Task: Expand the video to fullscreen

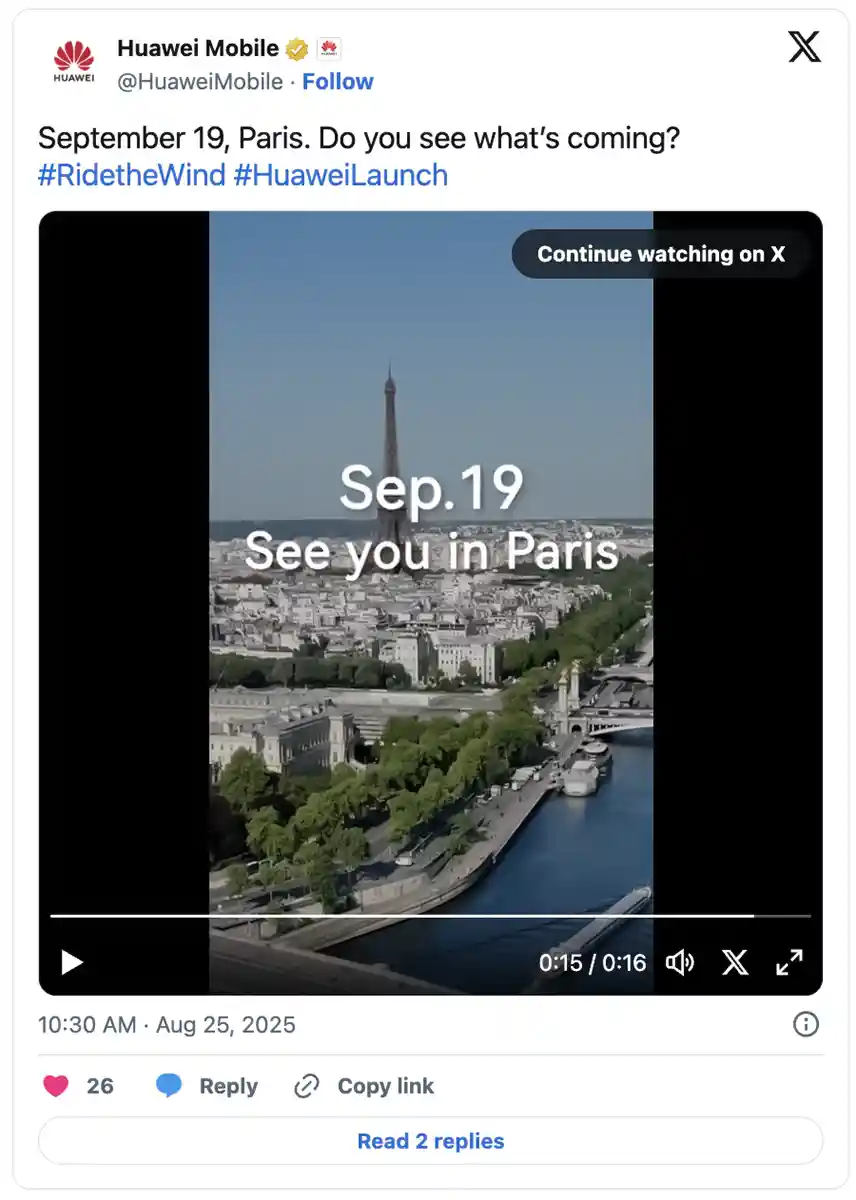Action: 789,962
